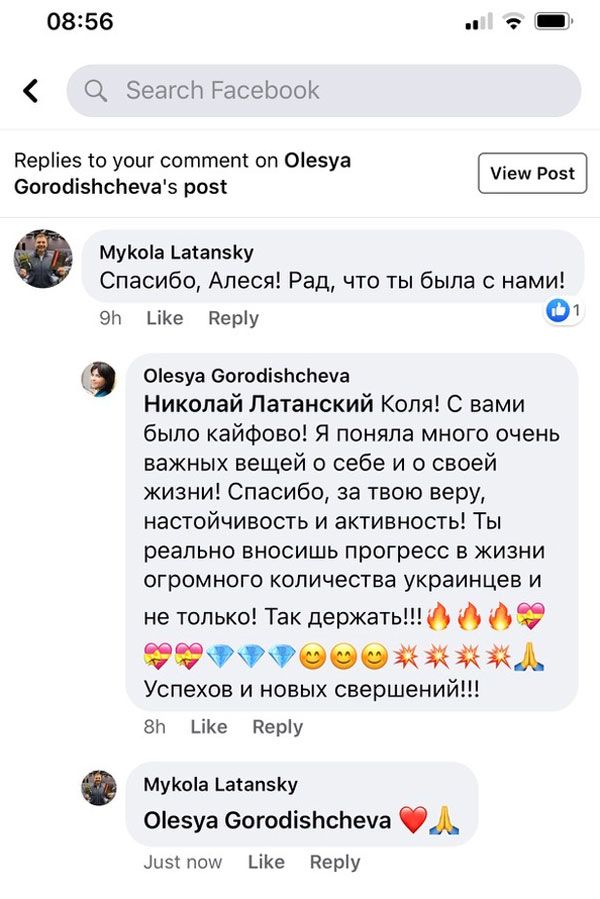Viewport: 600px width, 899px height.
Task: Reply to Mykola's 'Спасибо, Алеся' comment
Action: (x=233, y=318)
